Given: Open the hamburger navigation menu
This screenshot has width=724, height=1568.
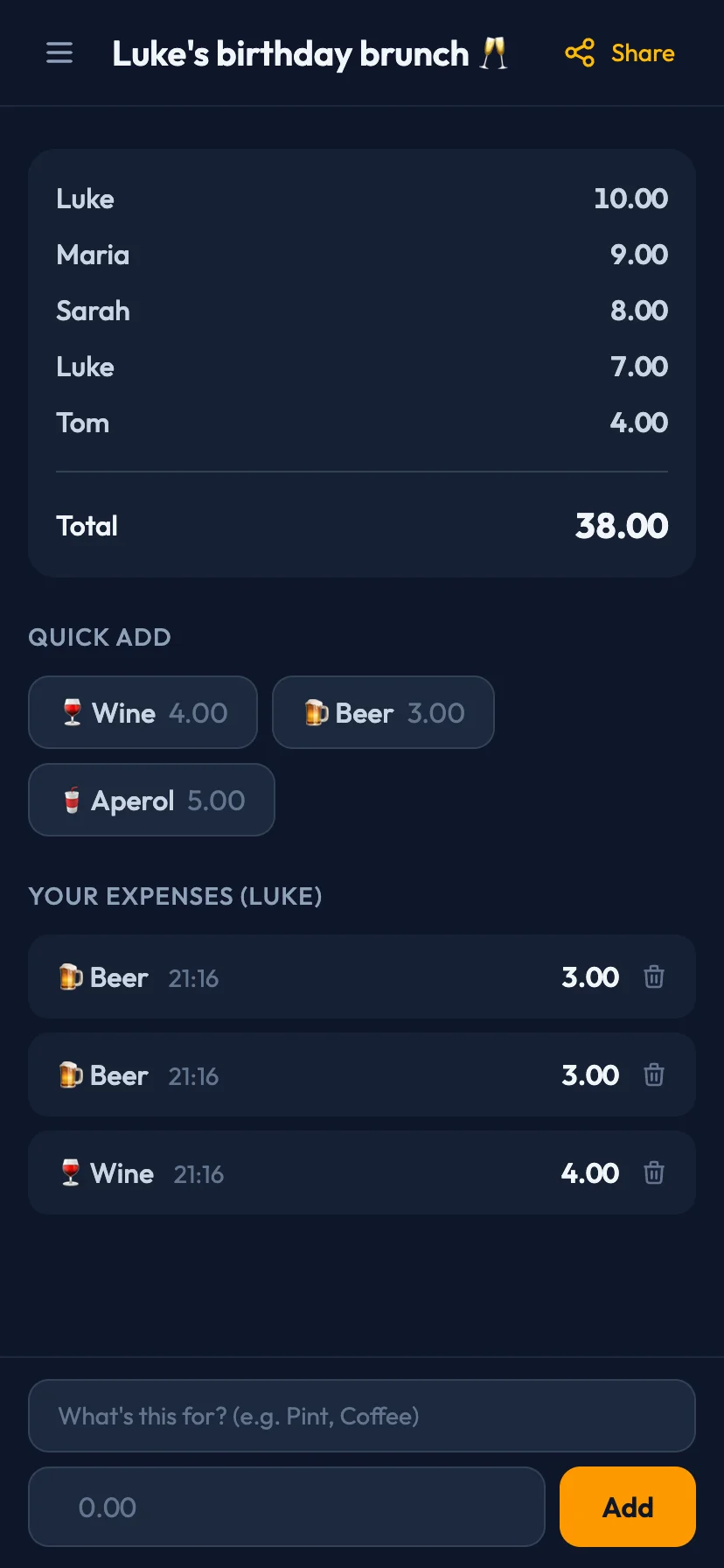Looking at the screenshot, I should [x=59, y=52].
